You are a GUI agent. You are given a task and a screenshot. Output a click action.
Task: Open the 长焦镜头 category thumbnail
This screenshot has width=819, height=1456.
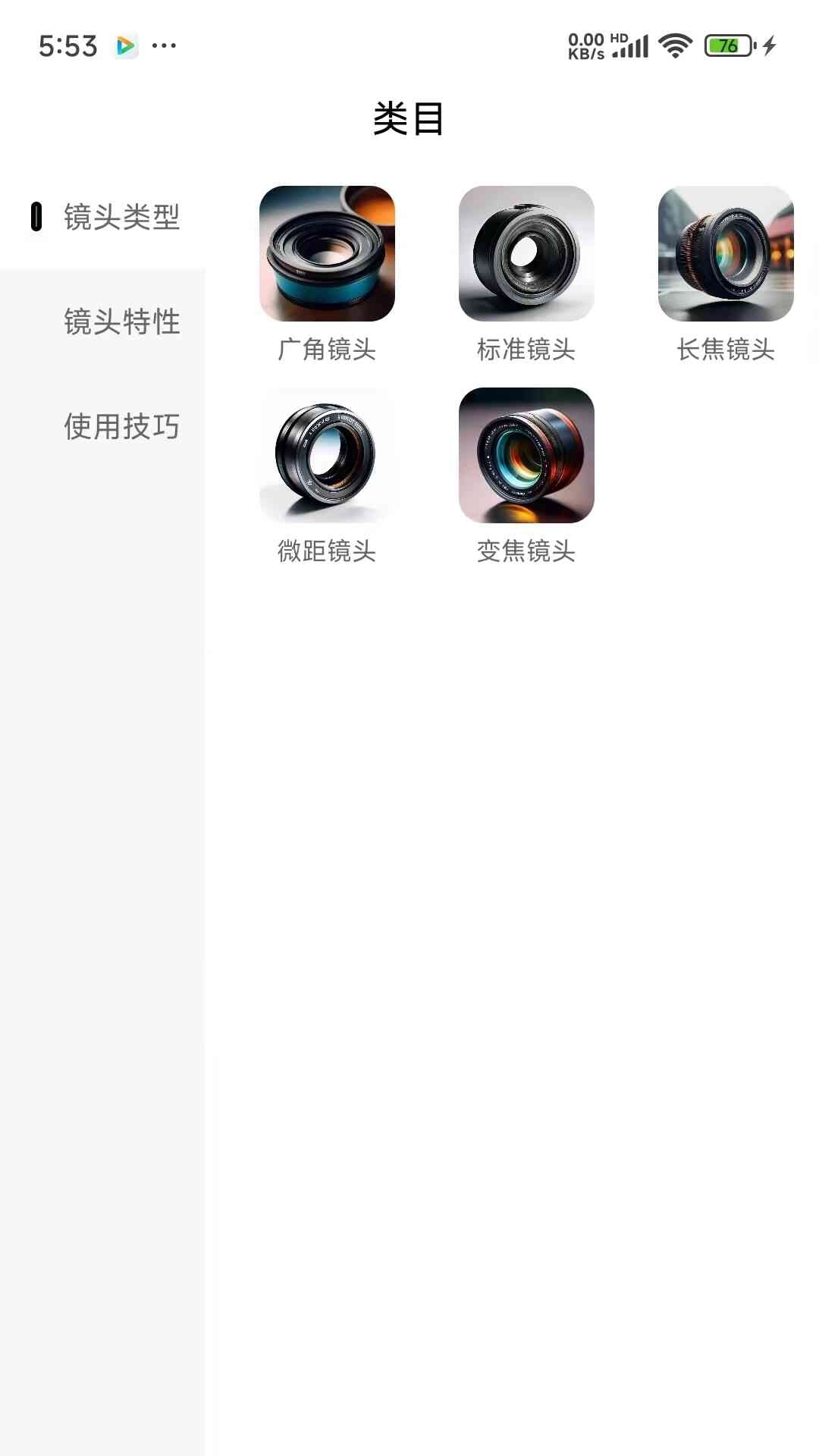point(726,256)
